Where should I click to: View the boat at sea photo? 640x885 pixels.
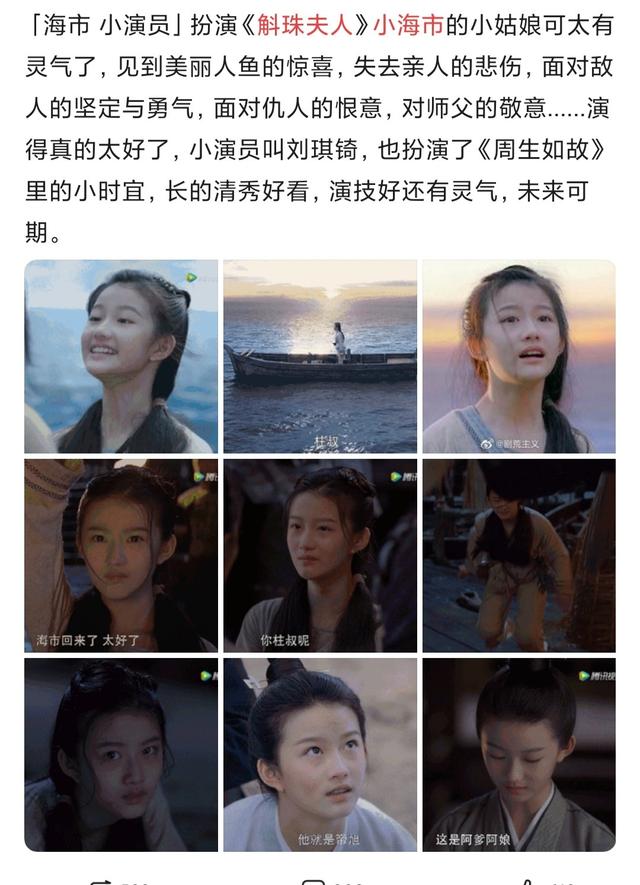(320, 356)
